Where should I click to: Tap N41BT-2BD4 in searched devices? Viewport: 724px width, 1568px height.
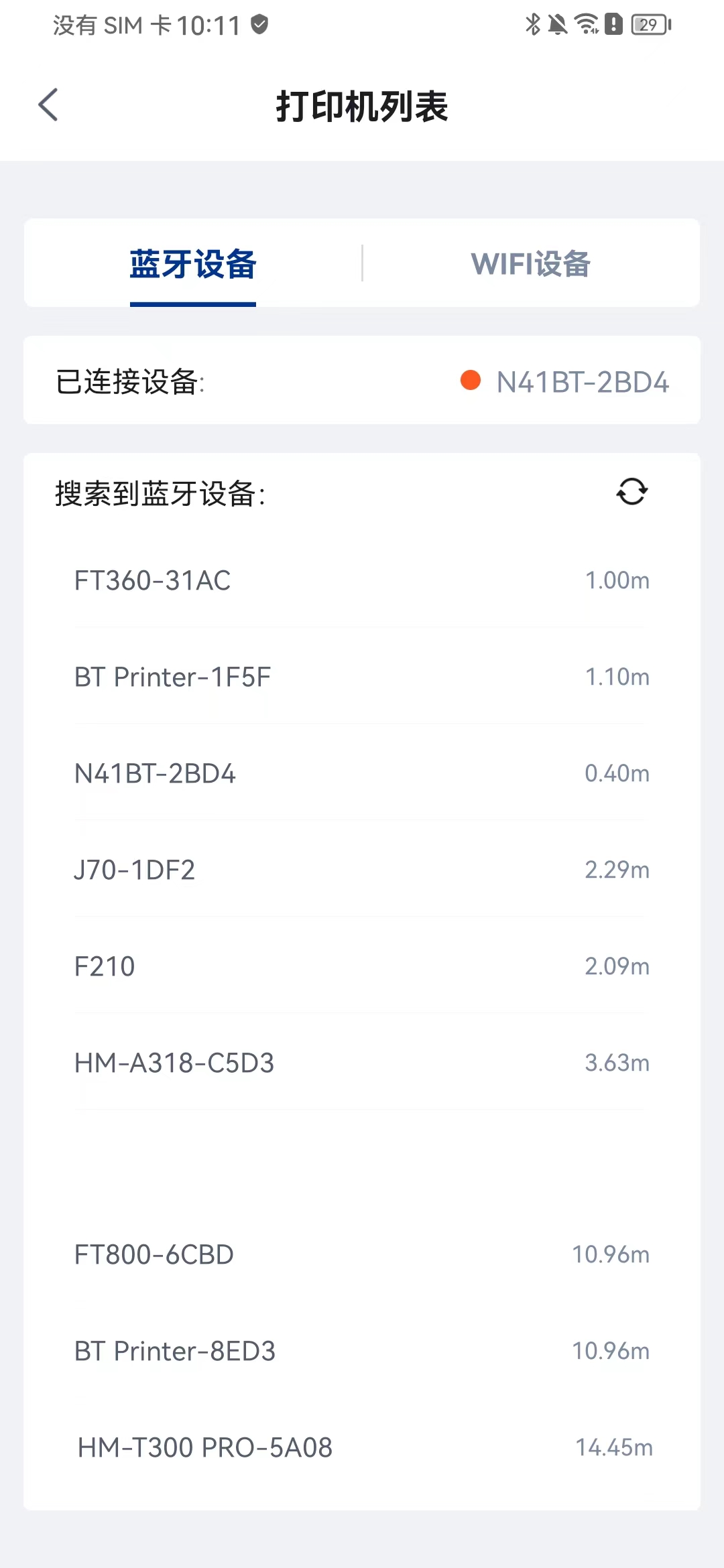click(362, 773)
